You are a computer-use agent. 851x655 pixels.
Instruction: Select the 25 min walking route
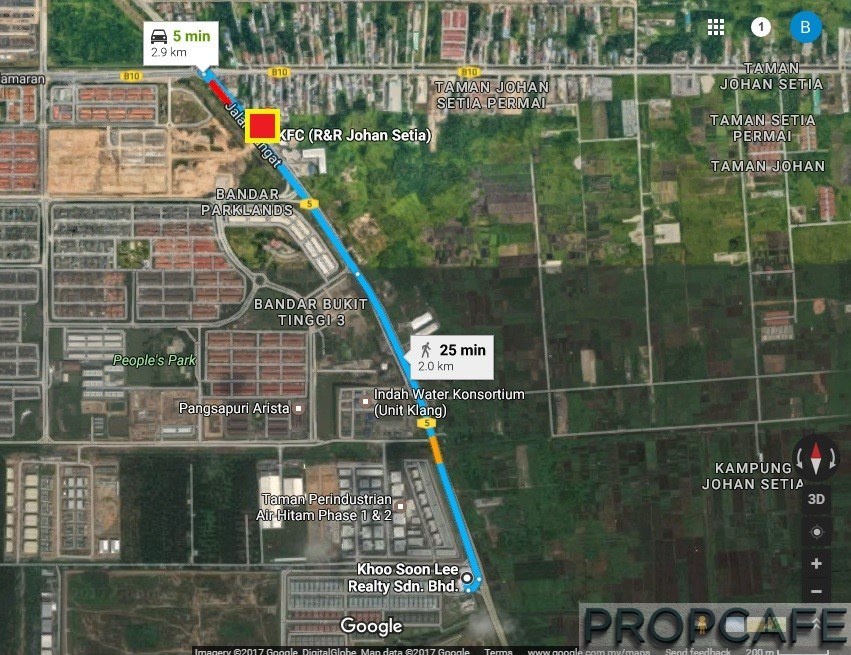pos(452,357)
